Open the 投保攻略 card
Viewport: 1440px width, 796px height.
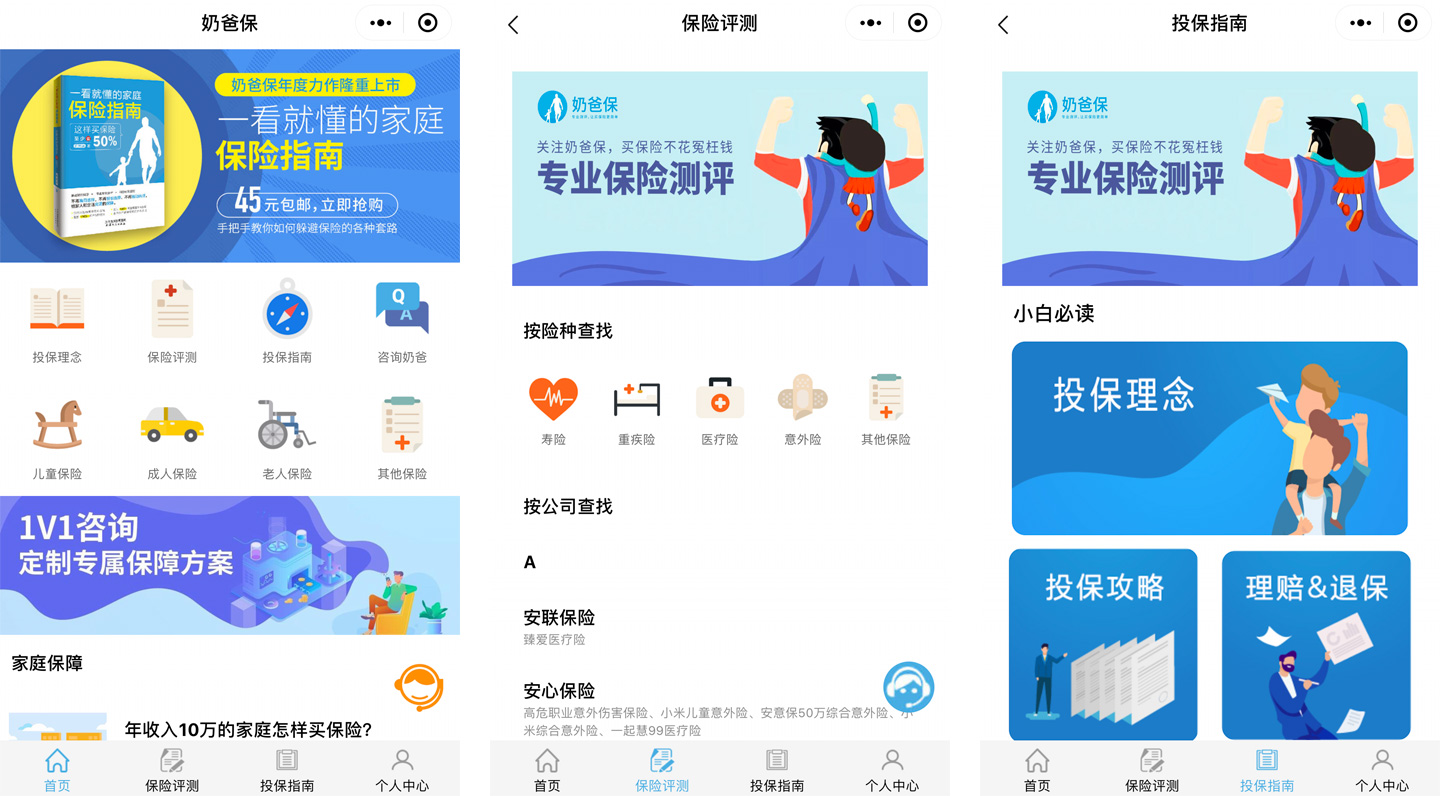click(1103, 644)
